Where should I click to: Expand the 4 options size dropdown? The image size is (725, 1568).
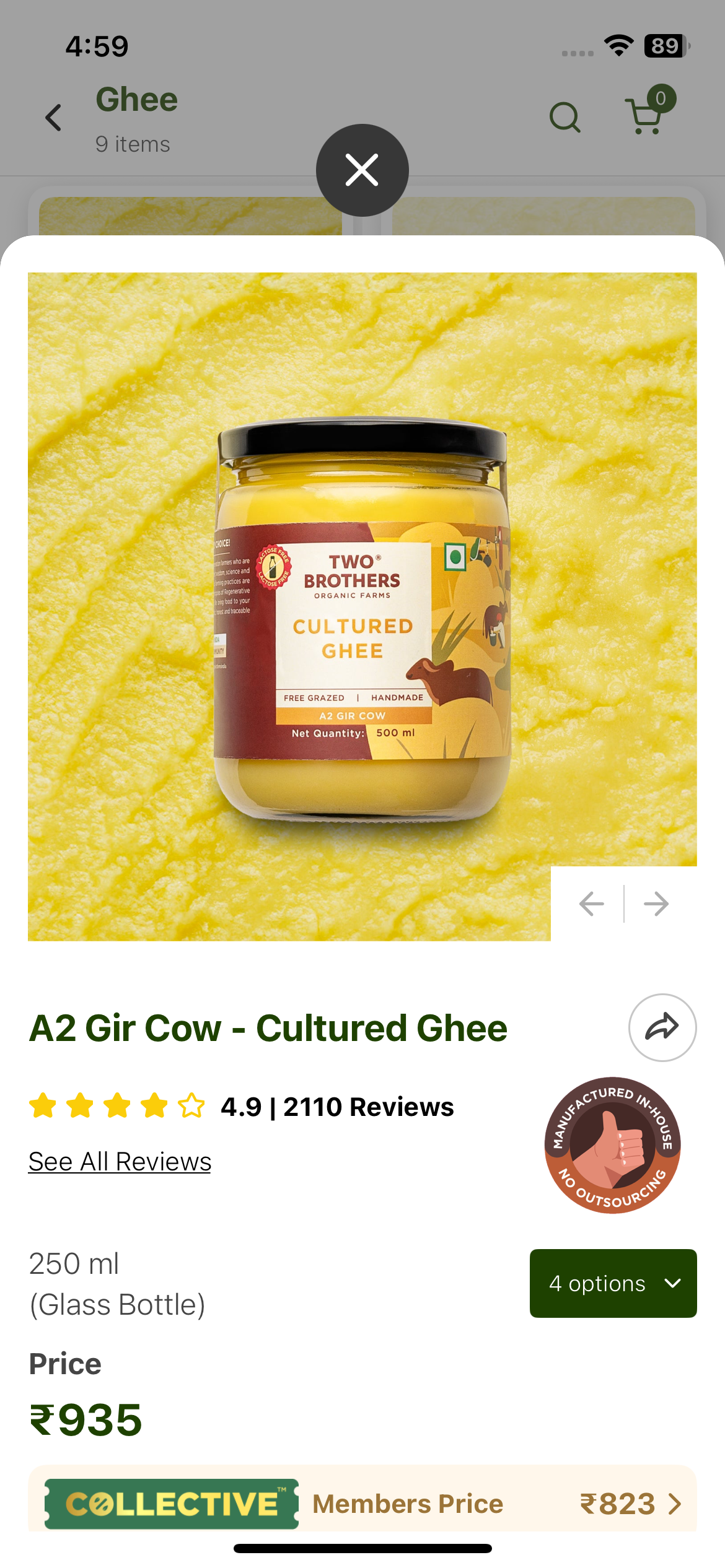pos(612,1283)
